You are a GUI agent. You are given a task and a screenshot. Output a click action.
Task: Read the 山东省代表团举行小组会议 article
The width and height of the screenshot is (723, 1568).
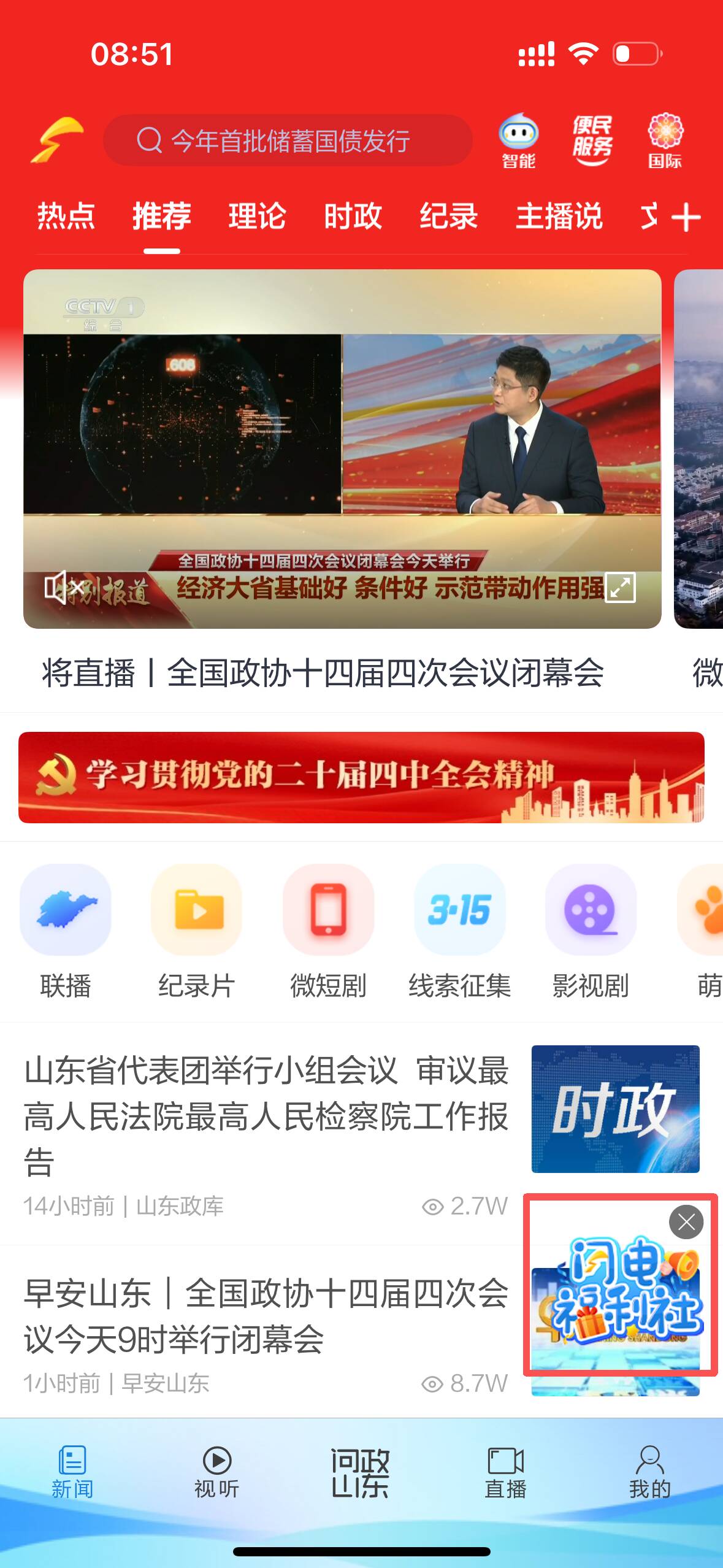(266, 1115)
